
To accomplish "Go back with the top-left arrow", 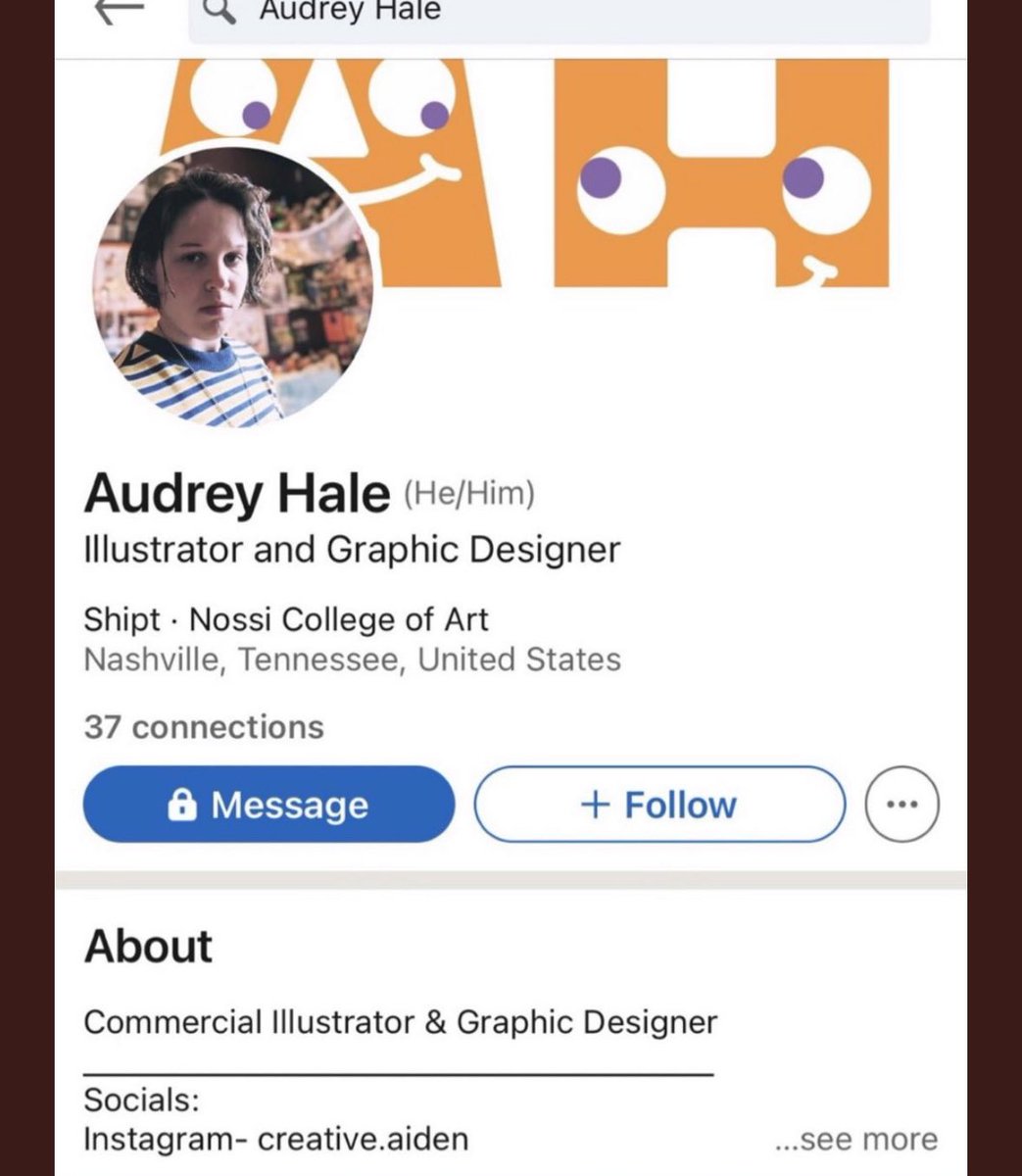I will click(122, 12).
